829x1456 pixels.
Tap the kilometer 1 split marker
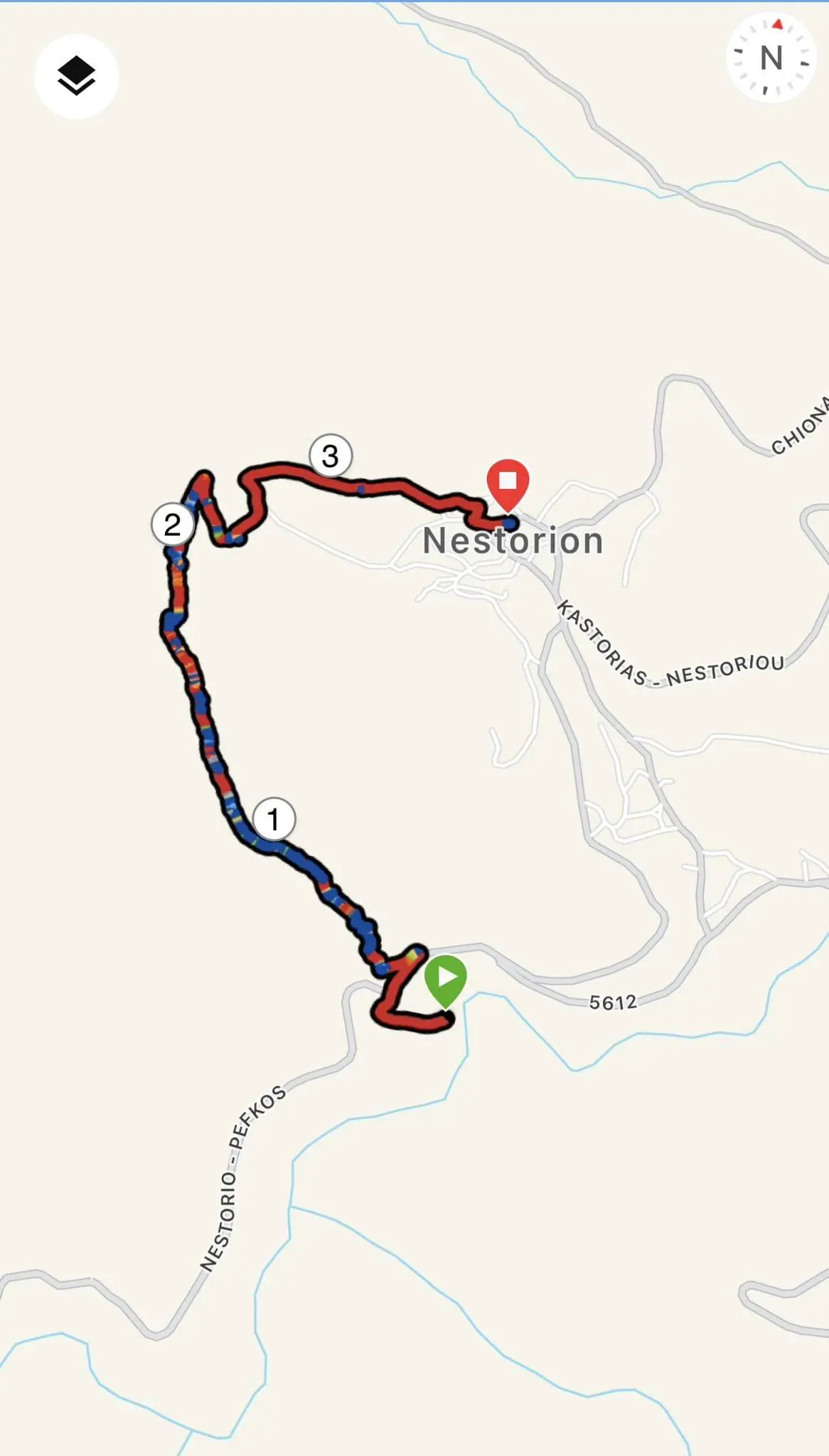[x=274, y=819]
